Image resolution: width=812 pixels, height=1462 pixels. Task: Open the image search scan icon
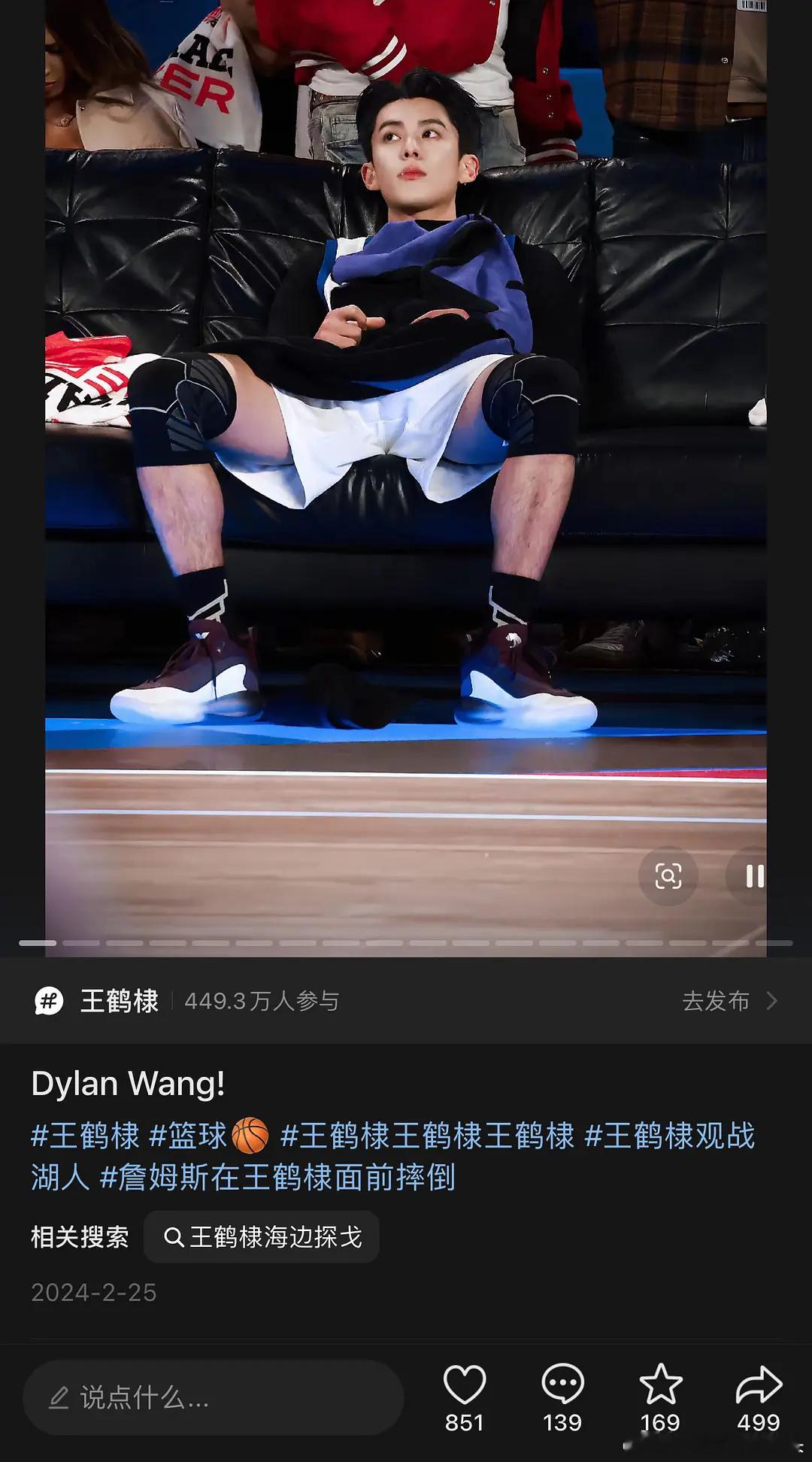tap(668, 876)
